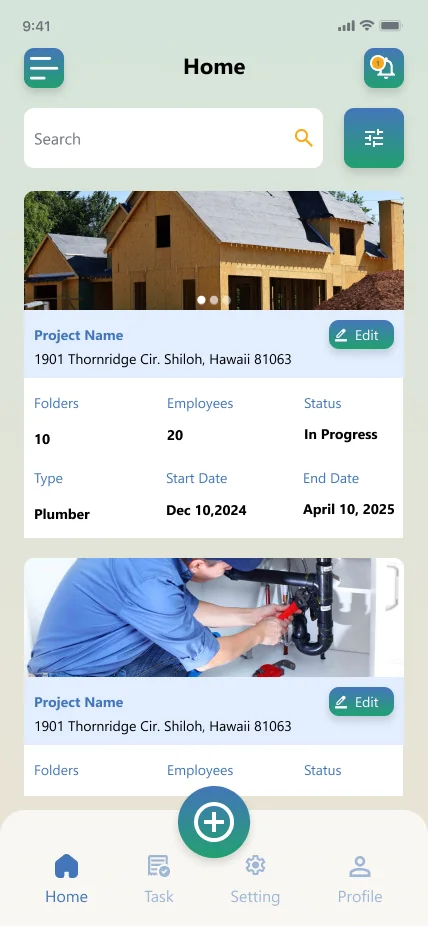Open the hamburger drawer menu
The height and width of the screenshot is (926, 428).
click(x=44, y=68)
